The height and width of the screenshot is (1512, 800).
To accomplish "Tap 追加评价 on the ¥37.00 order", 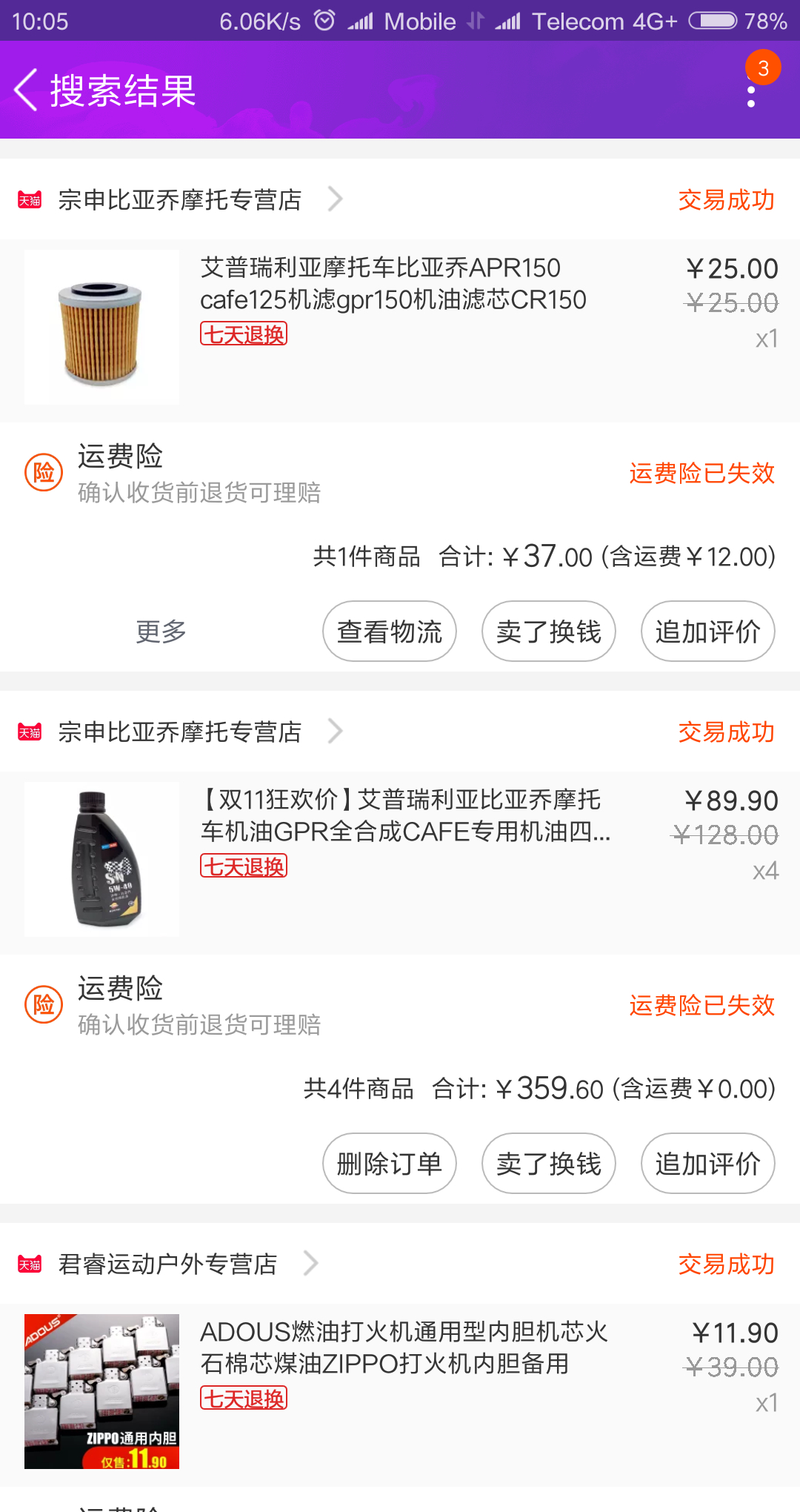I will [707, 631].
